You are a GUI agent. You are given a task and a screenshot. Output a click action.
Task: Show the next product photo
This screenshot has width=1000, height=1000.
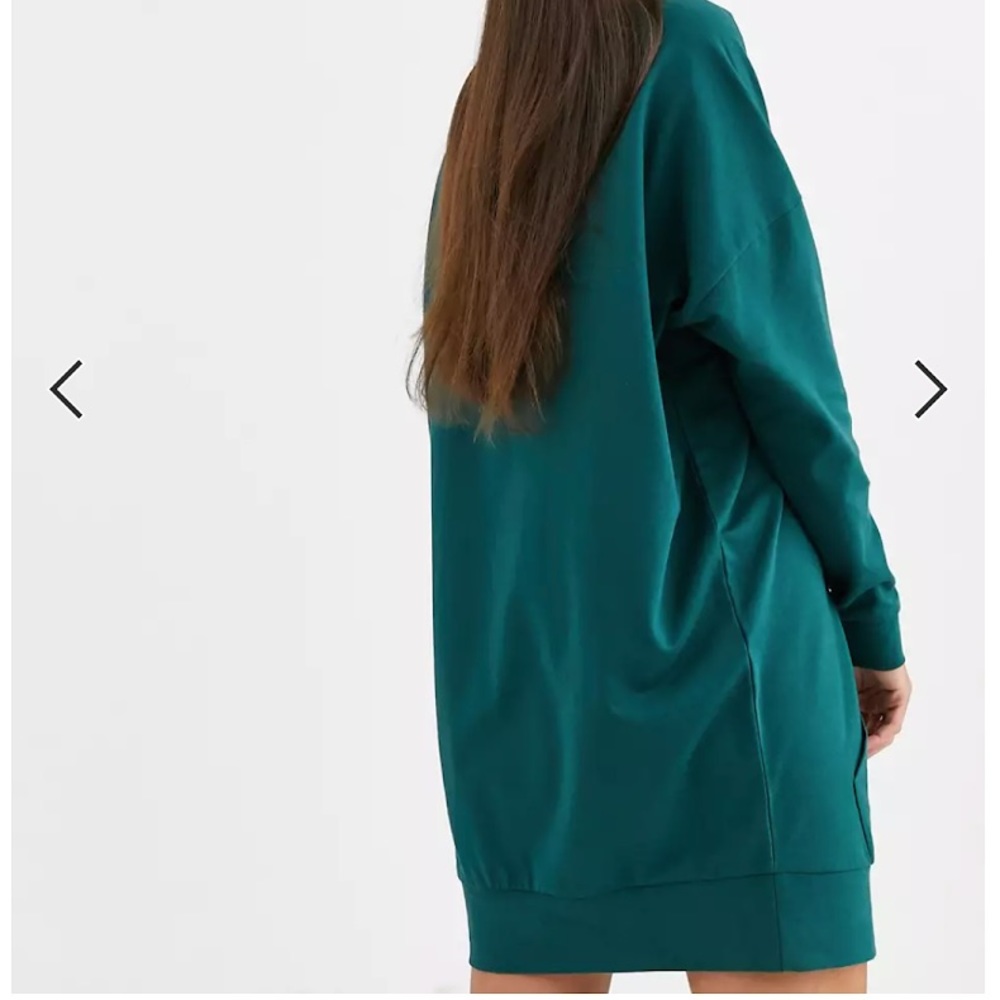click(x=930, y=390)
